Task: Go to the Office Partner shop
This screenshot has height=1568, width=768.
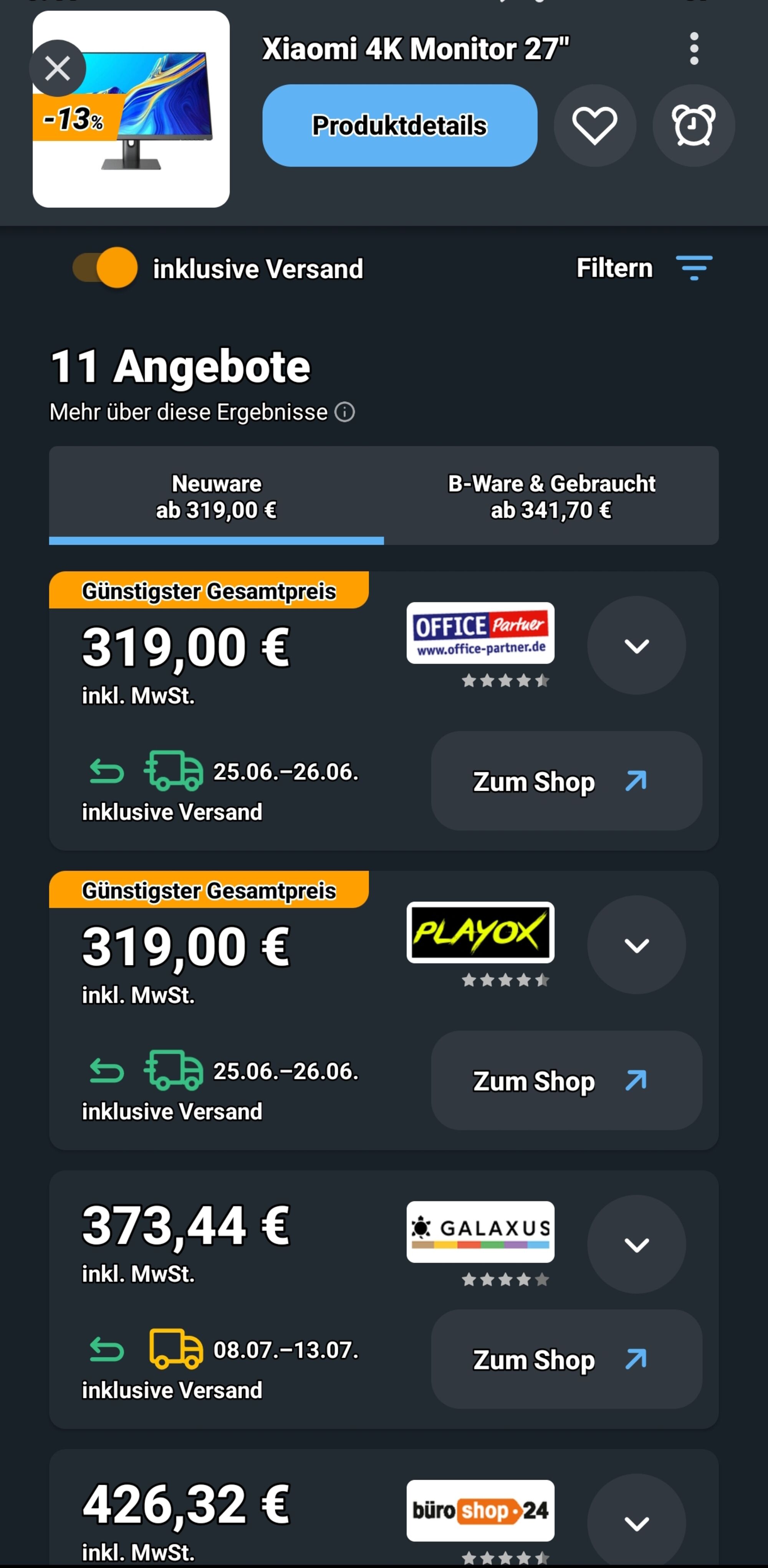Action: point(566,781)
